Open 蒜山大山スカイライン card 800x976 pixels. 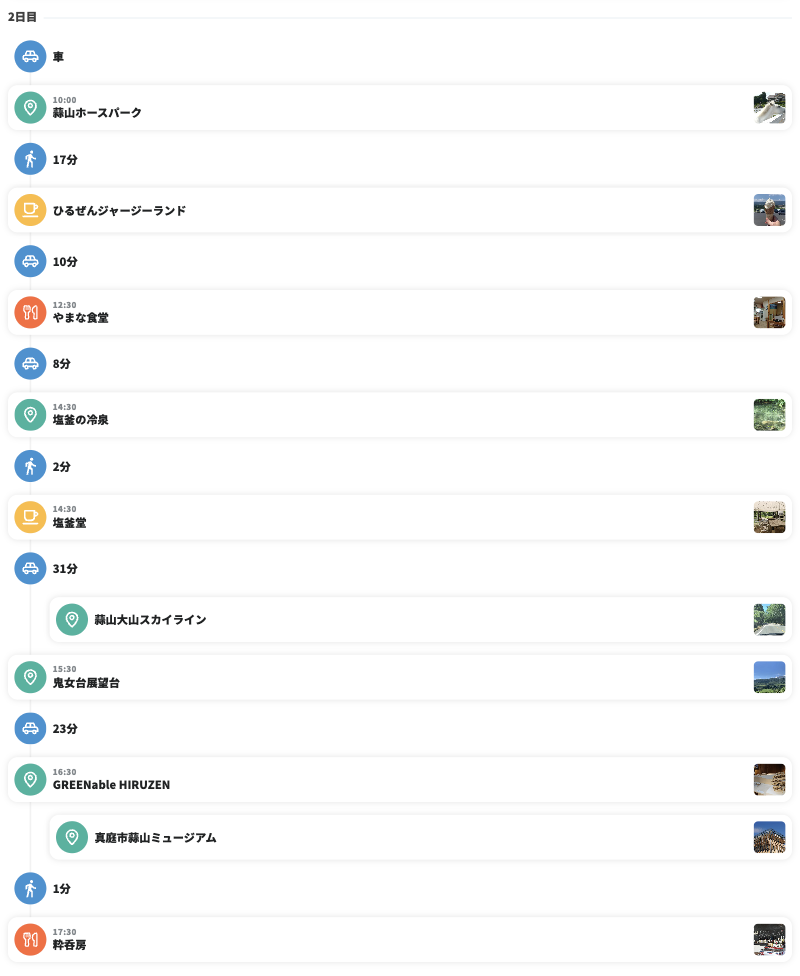pyautogui.click(x=420, y=620)
